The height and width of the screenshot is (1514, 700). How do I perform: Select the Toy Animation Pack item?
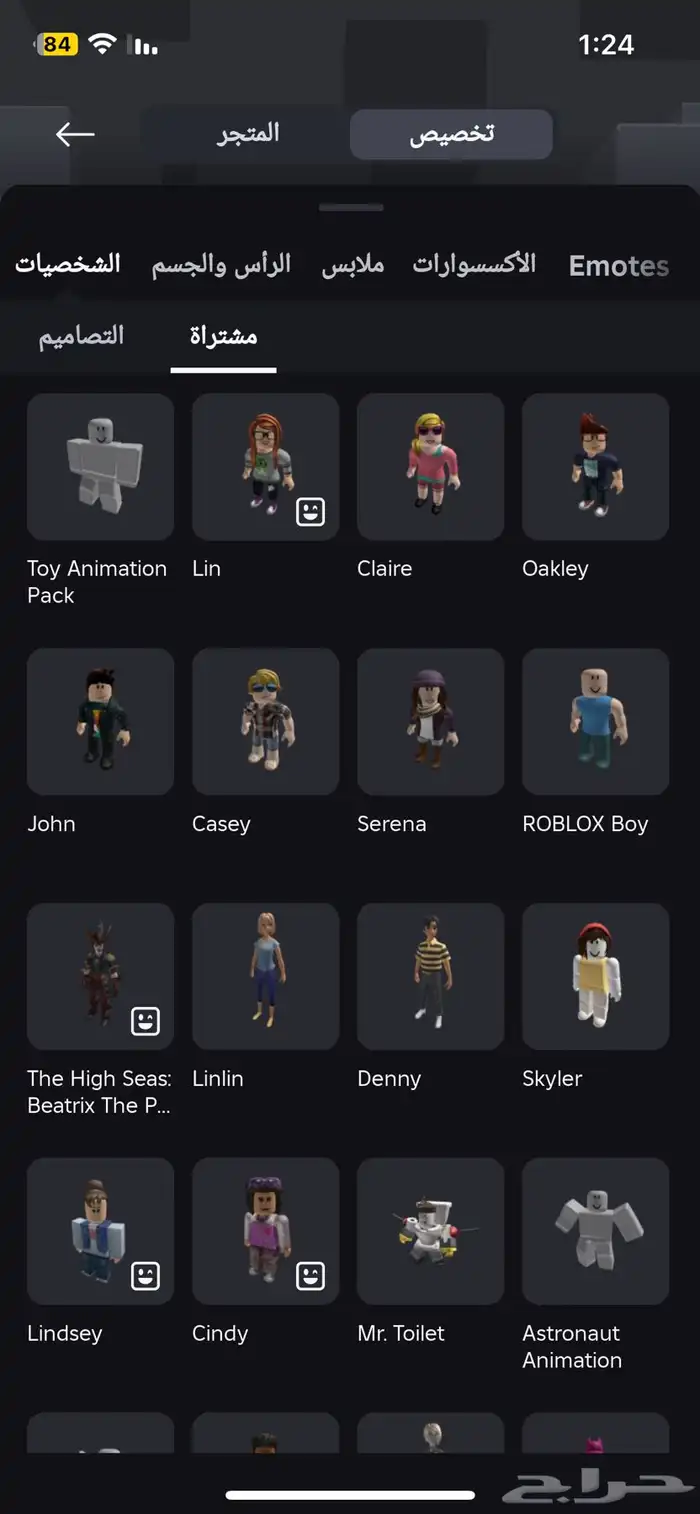point(100,467)
